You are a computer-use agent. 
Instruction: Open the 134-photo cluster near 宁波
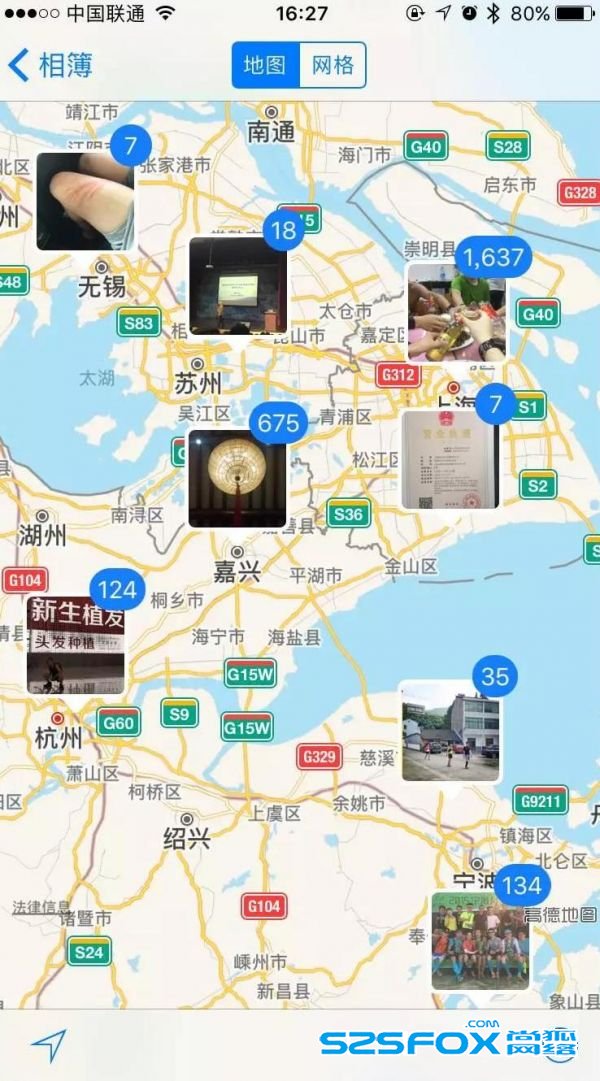[481, 940]
